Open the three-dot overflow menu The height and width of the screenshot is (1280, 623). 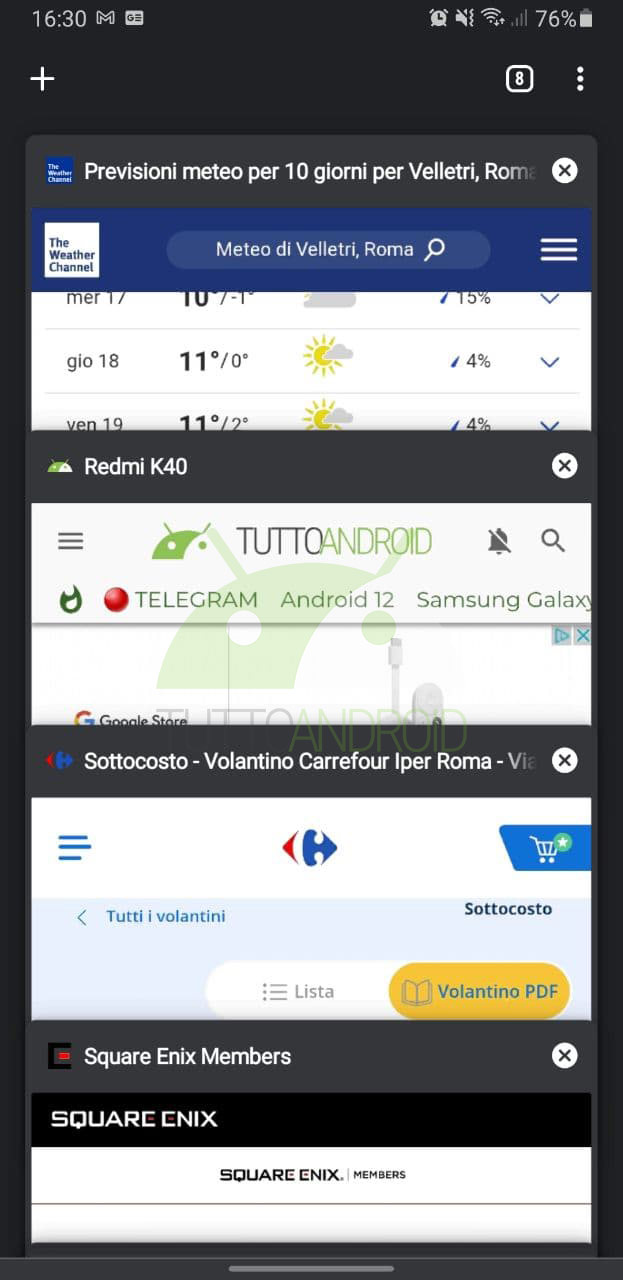(x=580, y=79)
